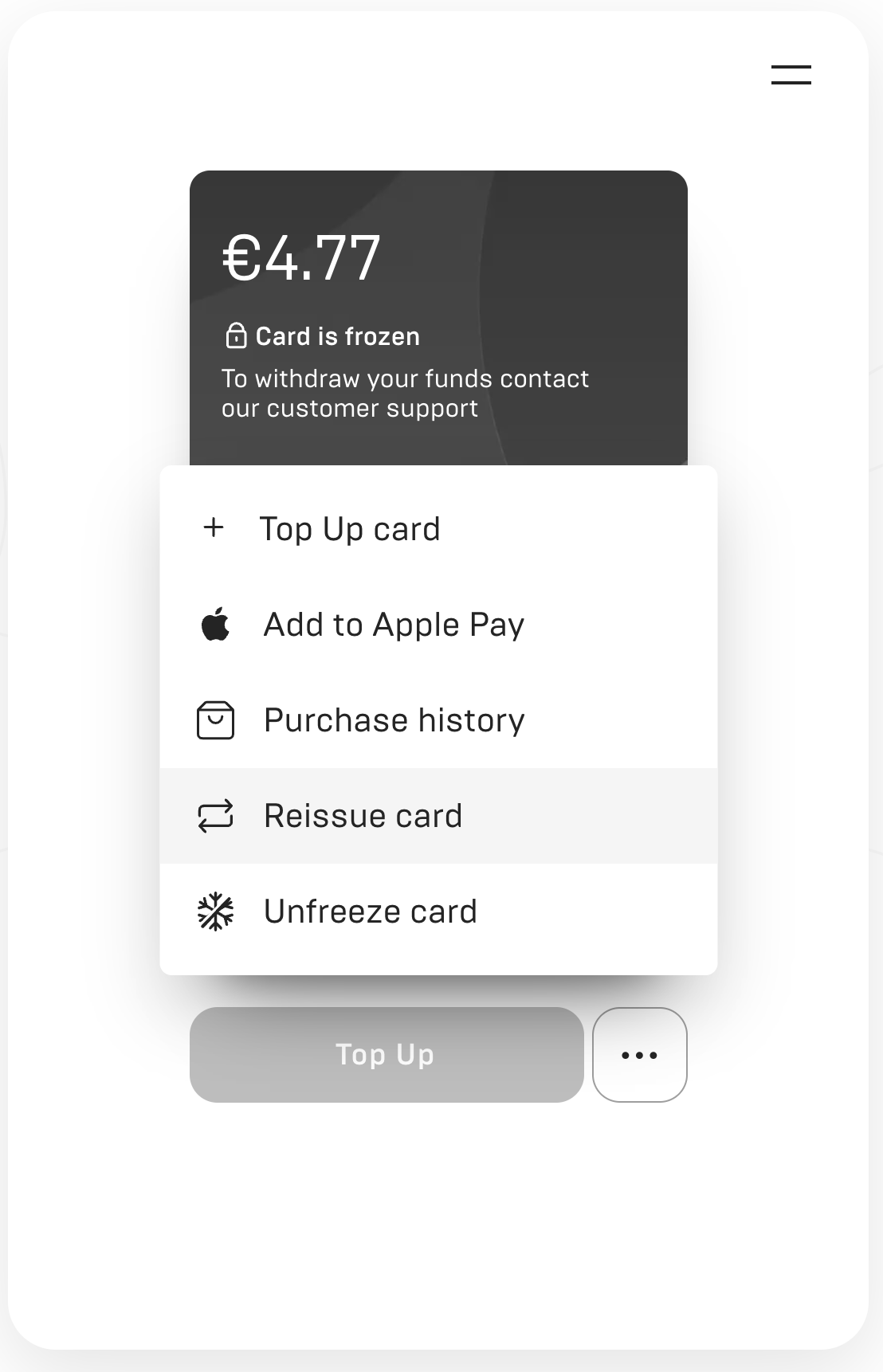Click the rounded more-actions square button
The height and width of the screenshot is (1372, 883).
[x=639, y=1054]
